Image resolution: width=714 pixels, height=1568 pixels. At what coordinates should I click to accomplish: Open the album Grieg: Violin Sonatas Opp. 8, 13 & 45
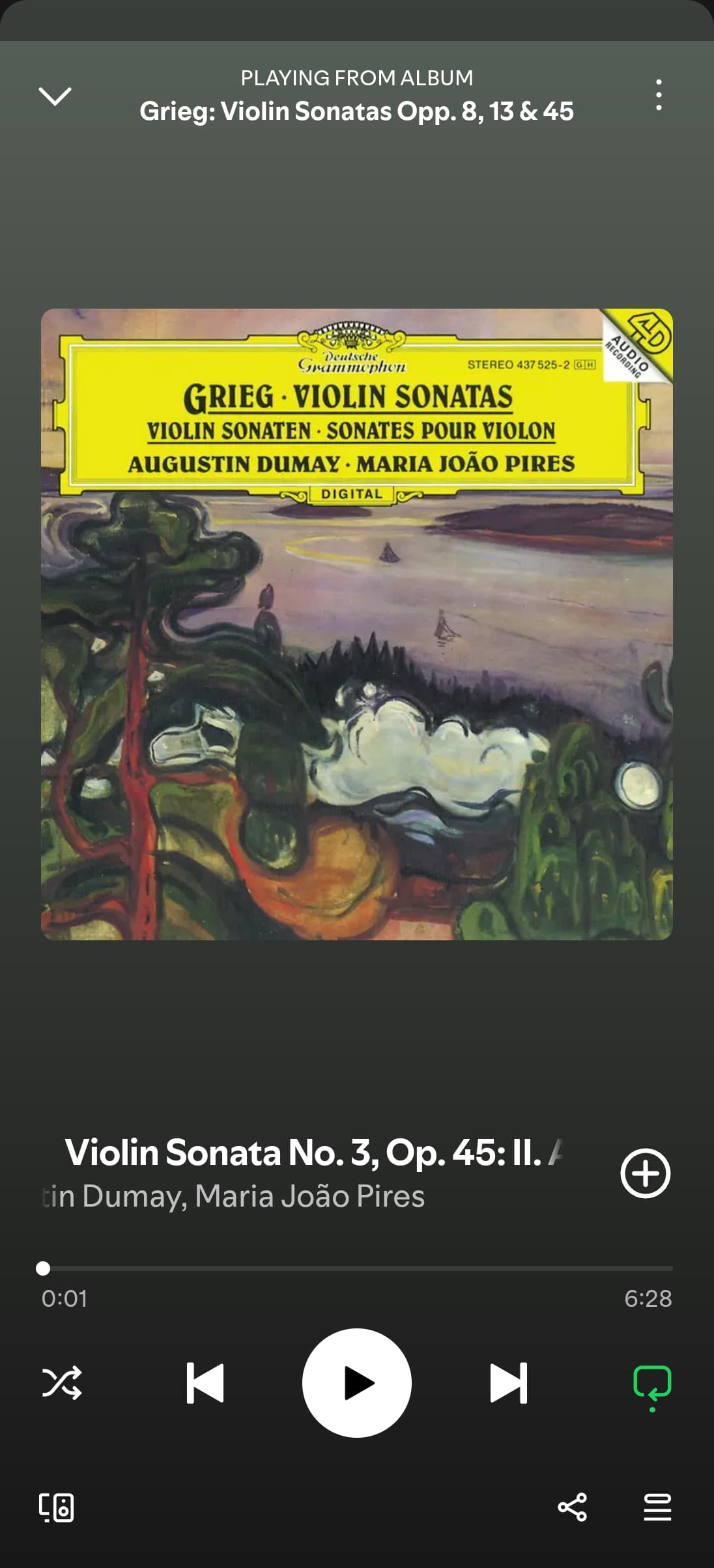click(x=356, y=111)
